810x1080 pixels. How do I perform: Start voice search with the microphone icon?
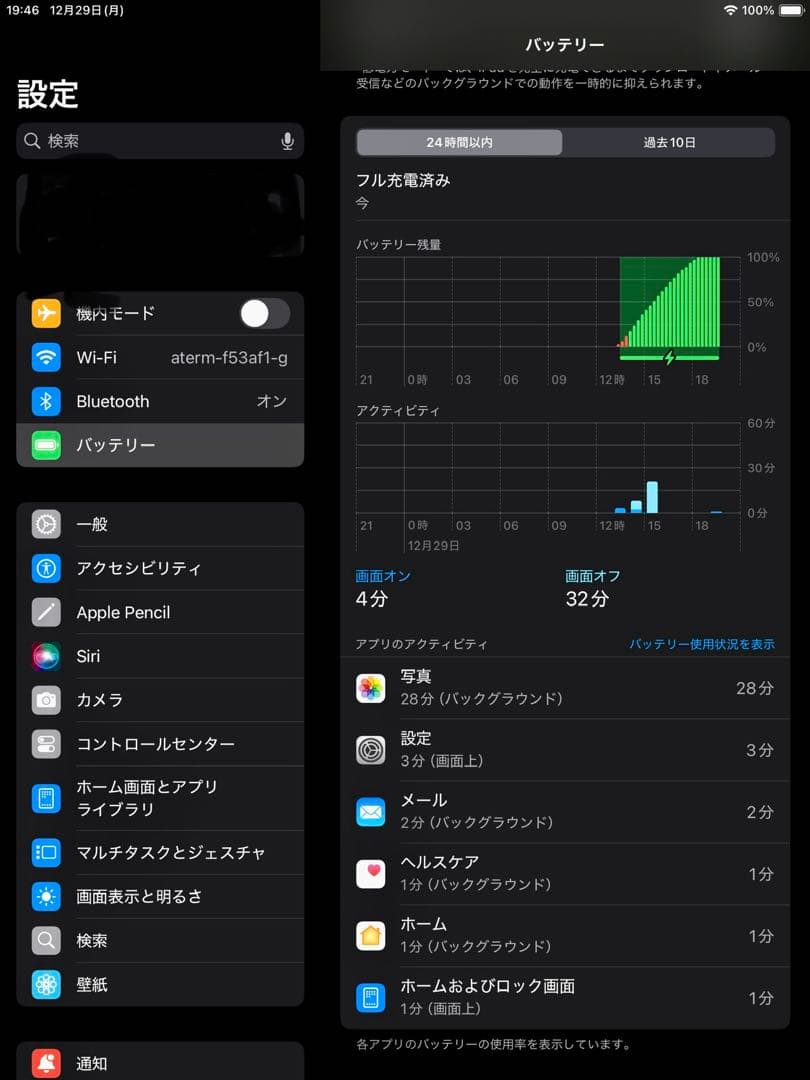pos(287,141)
